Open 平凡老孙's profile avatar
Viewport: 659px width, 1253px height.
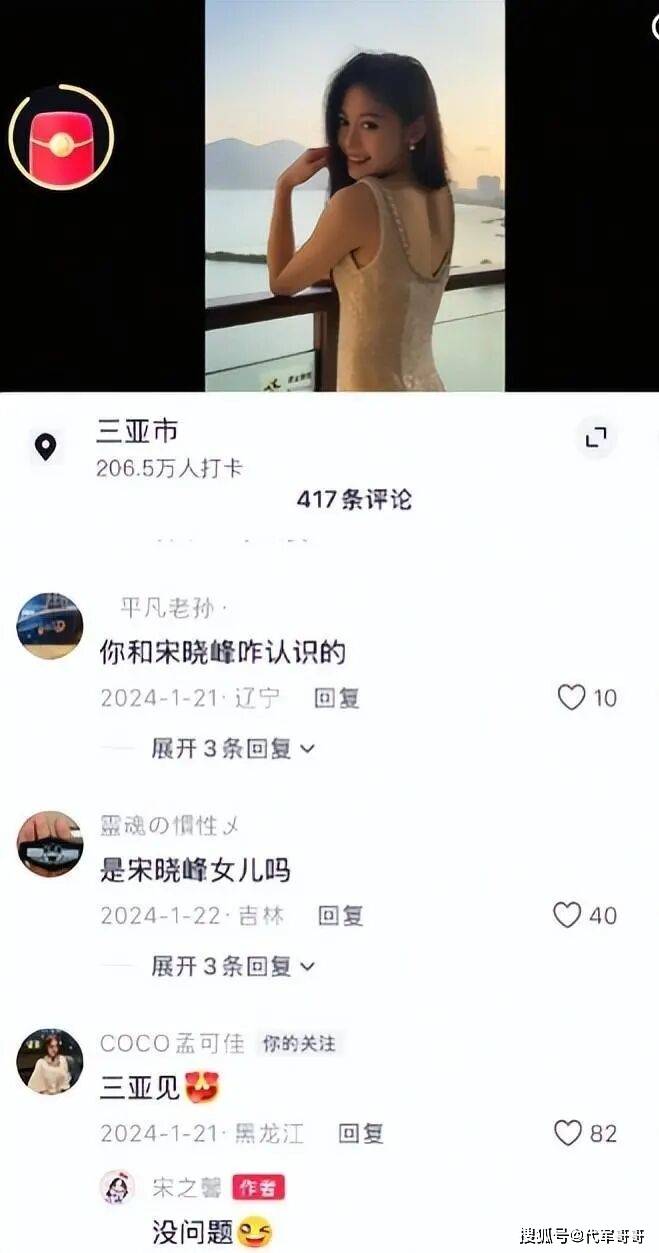coord(49,625)
